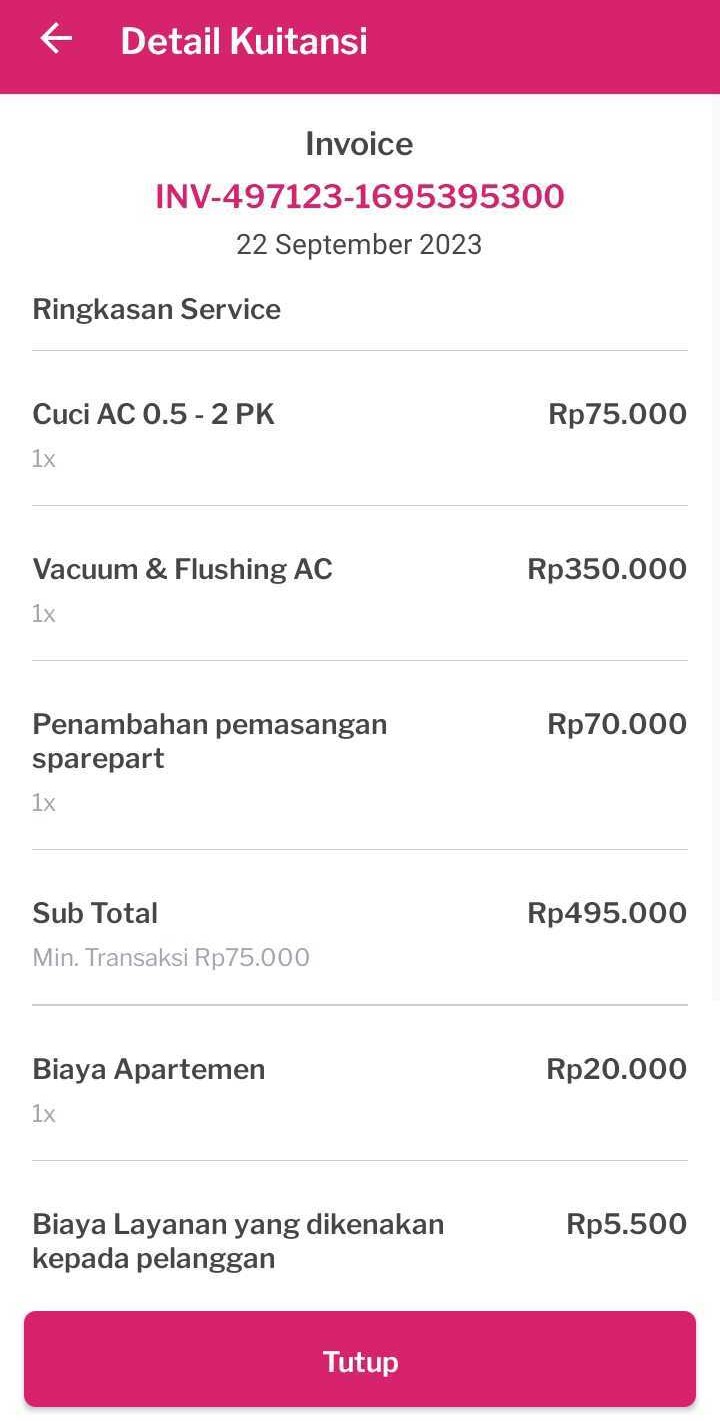Tap the Rp350.000 amount

pyautogui.click(x=607, y=568)
